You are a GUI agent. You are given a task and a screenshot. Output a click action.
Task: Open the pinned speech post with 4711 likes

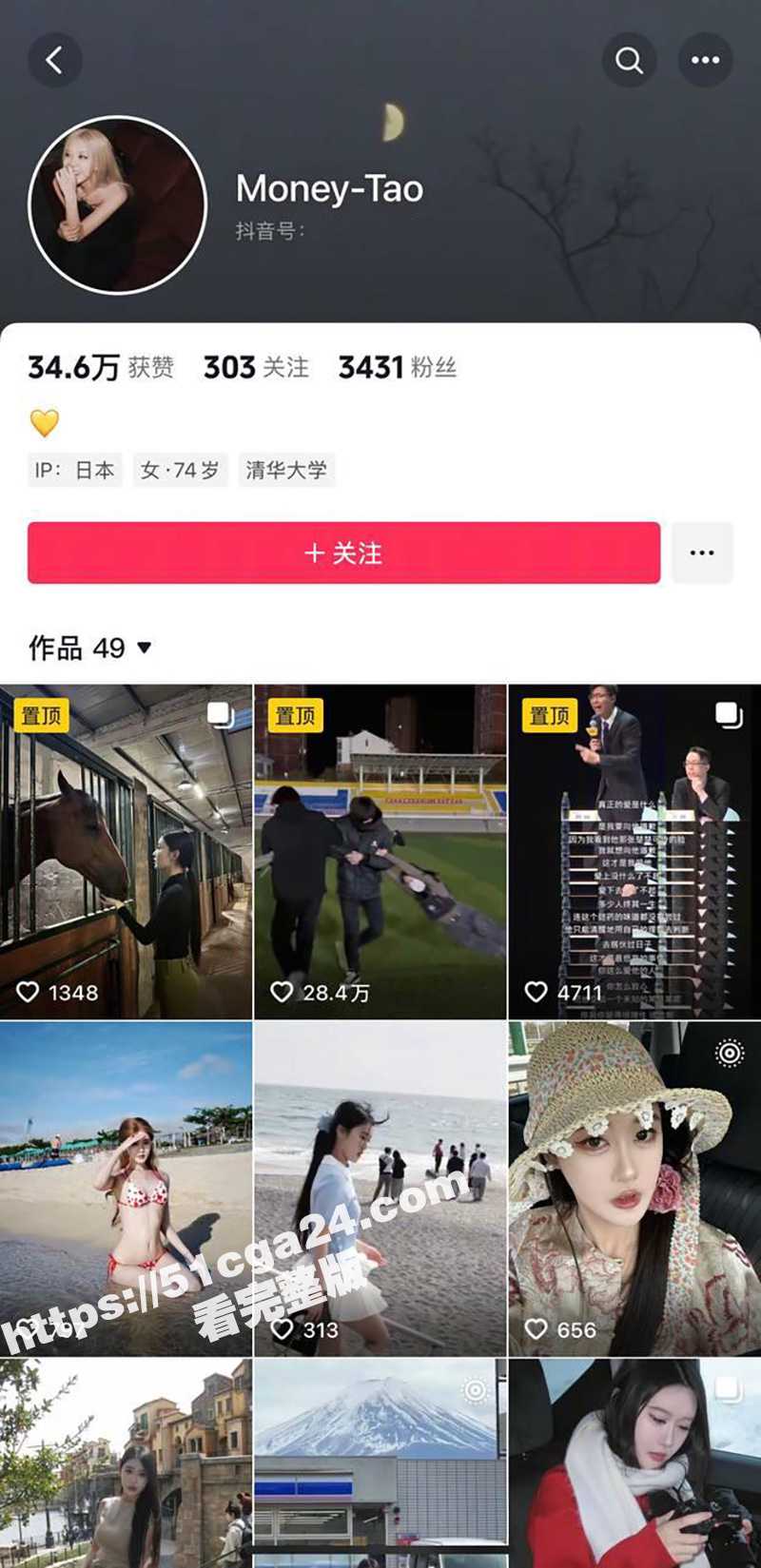tap(634, 851)
